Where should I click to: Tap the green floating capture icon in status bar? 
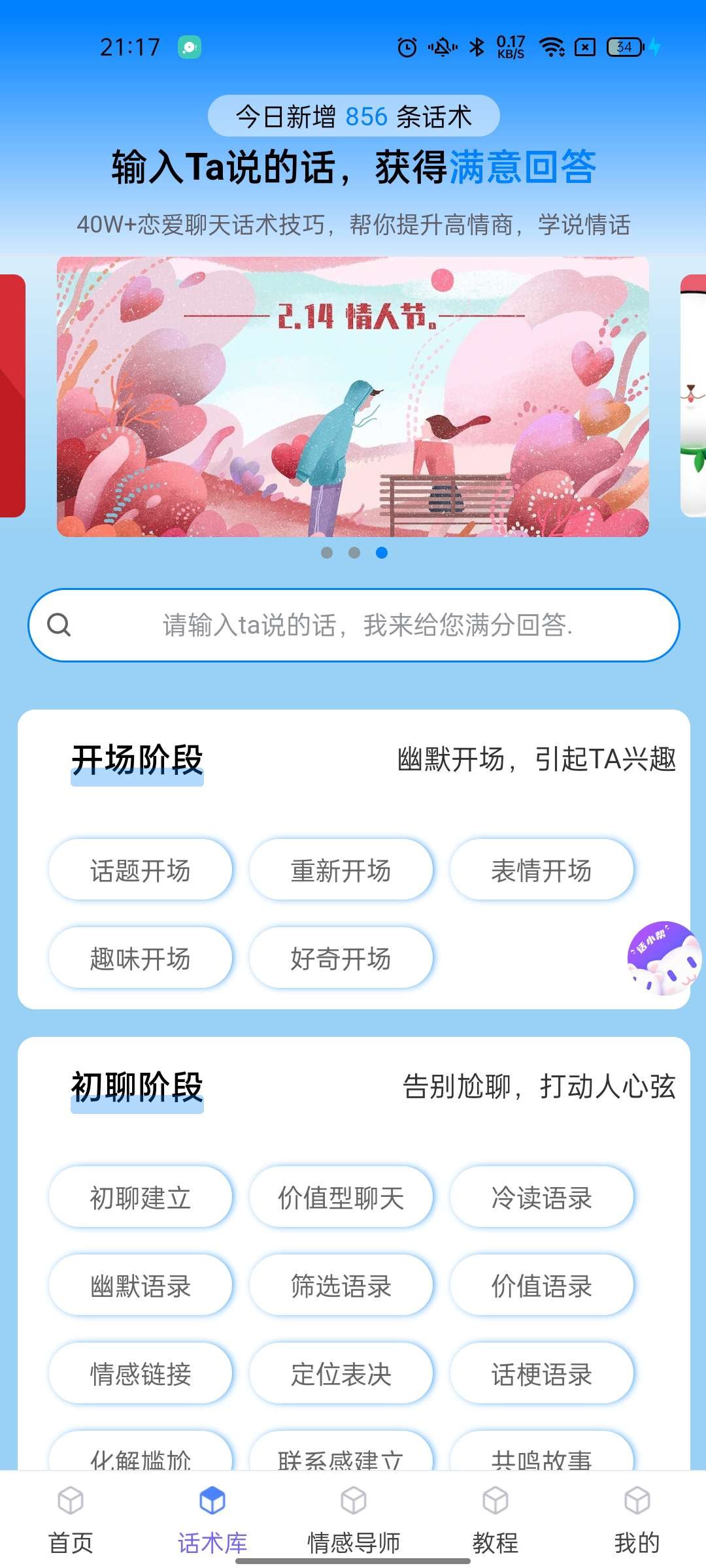pyautogui.click(x=188, y=44)
